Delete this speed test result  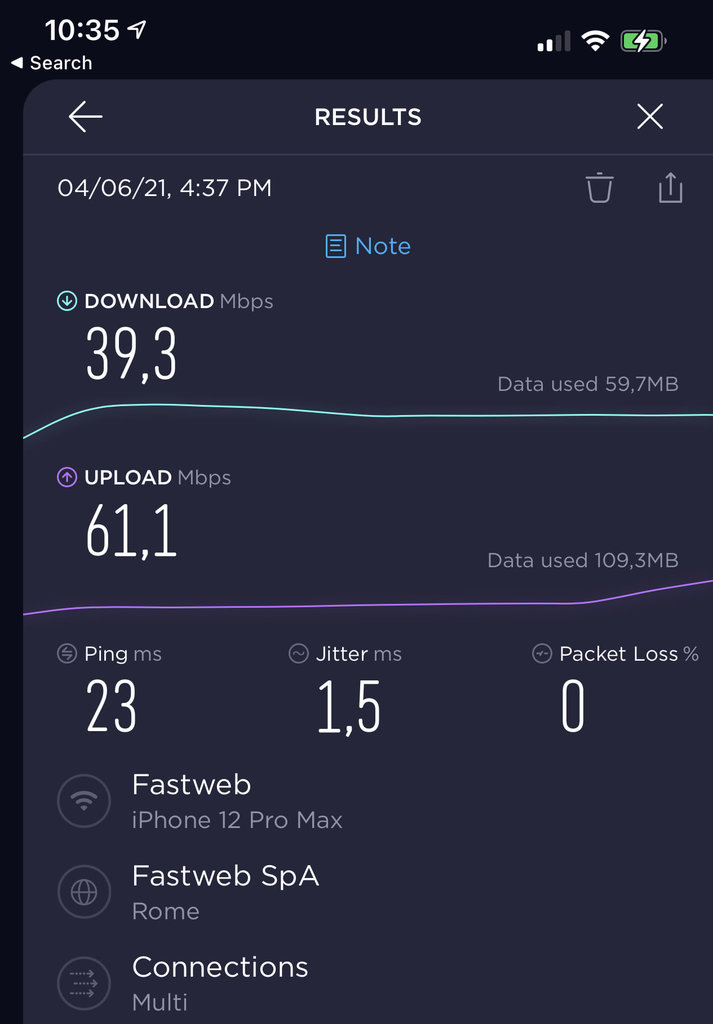click(599, 188)
